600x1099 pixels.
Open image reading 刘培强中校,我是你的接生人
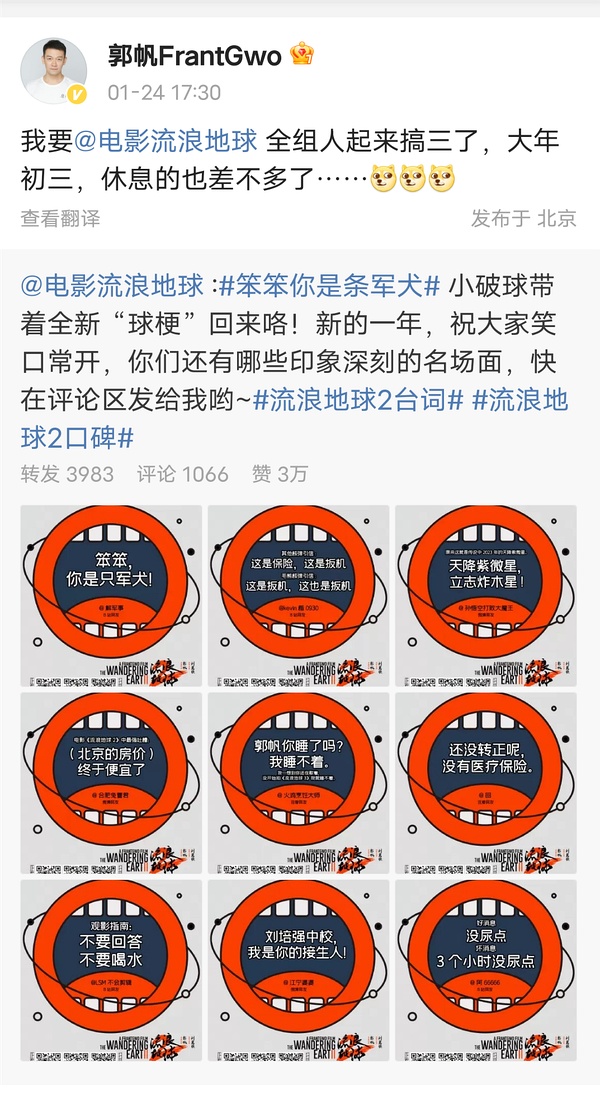click(298, 970)
